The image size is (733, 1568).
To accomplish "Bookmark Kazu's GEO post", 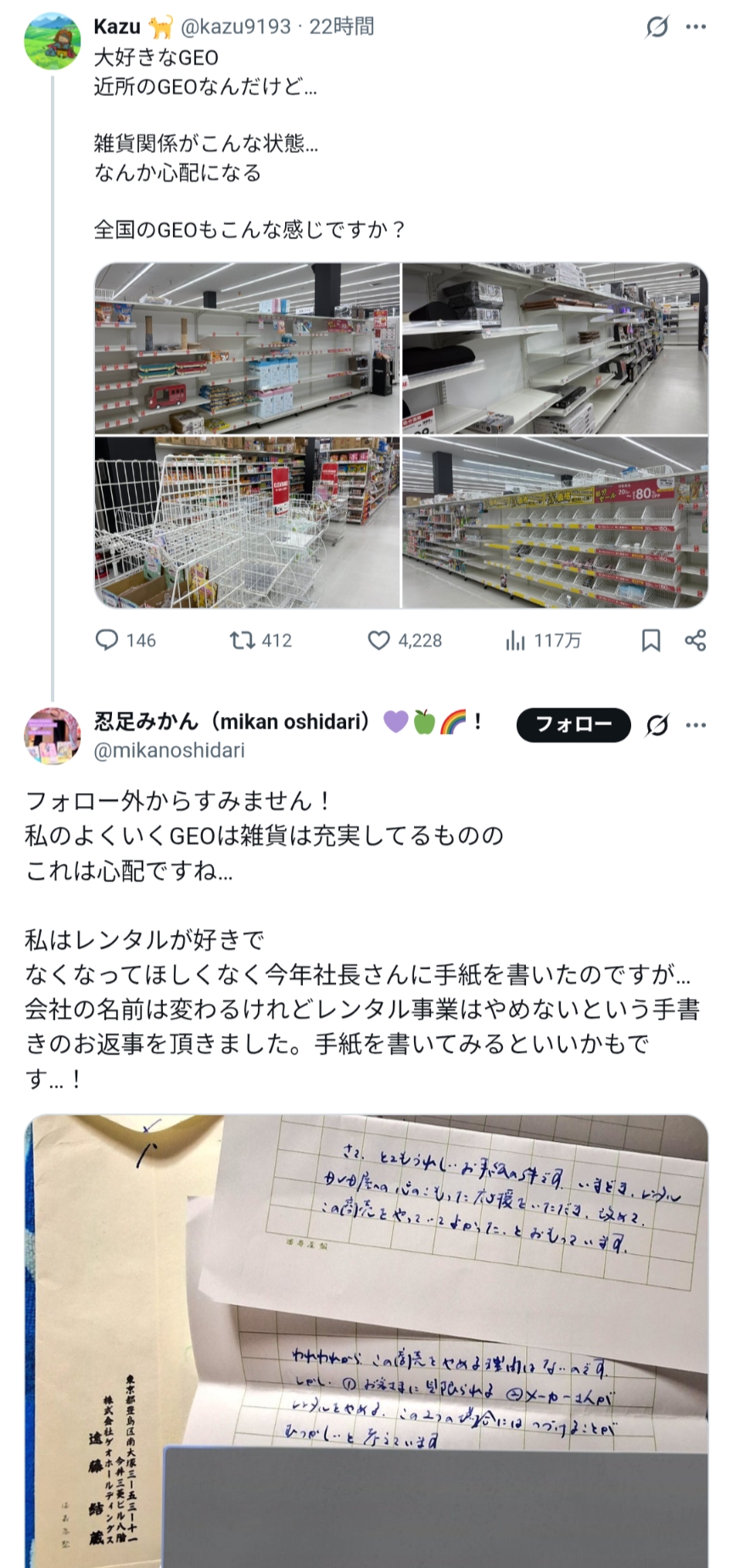I will point(651,640).
